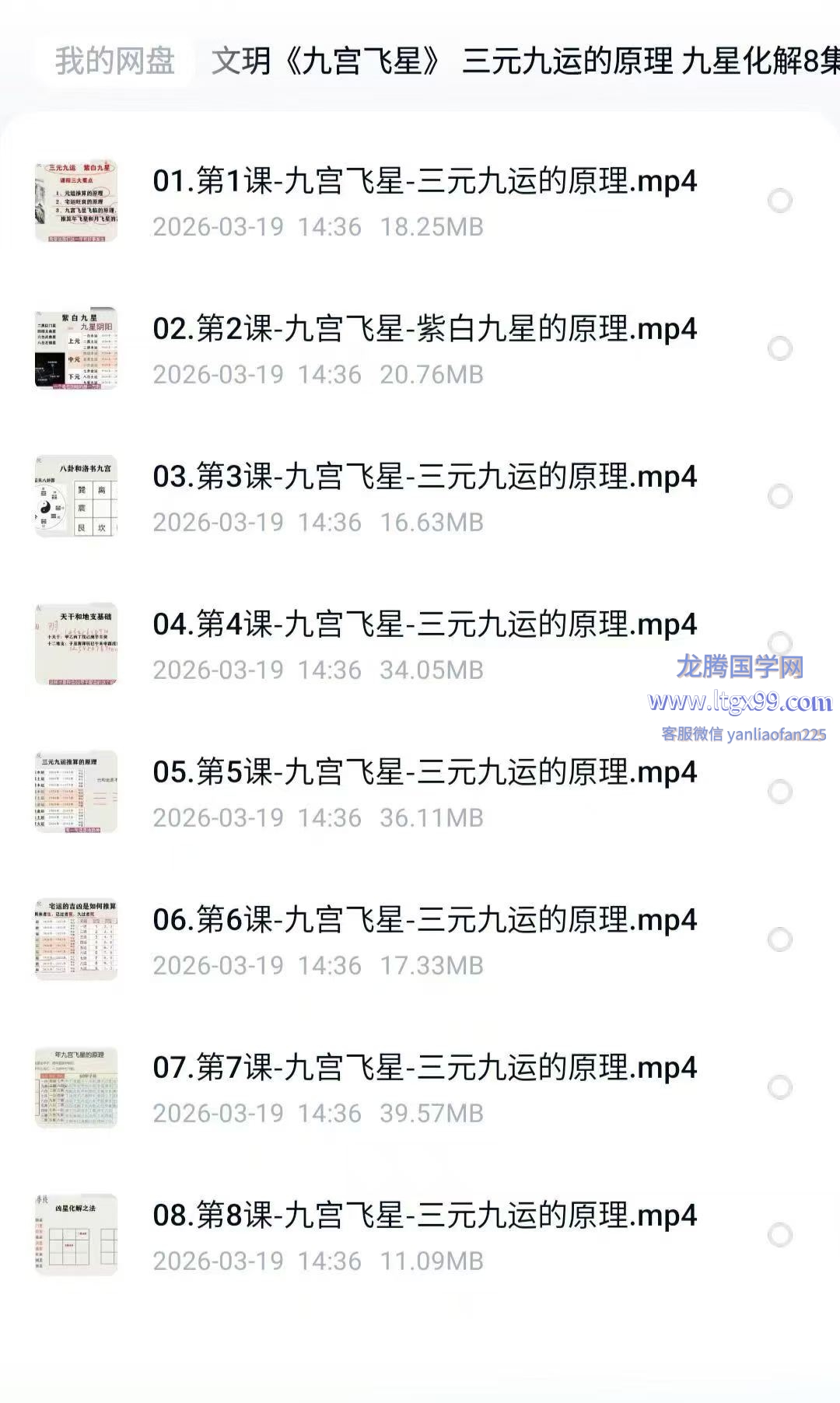Select the 04.第4课 file checkbox
This screenshot has width=840, height=1403.
pyautogui.click(x=779, y=643)
